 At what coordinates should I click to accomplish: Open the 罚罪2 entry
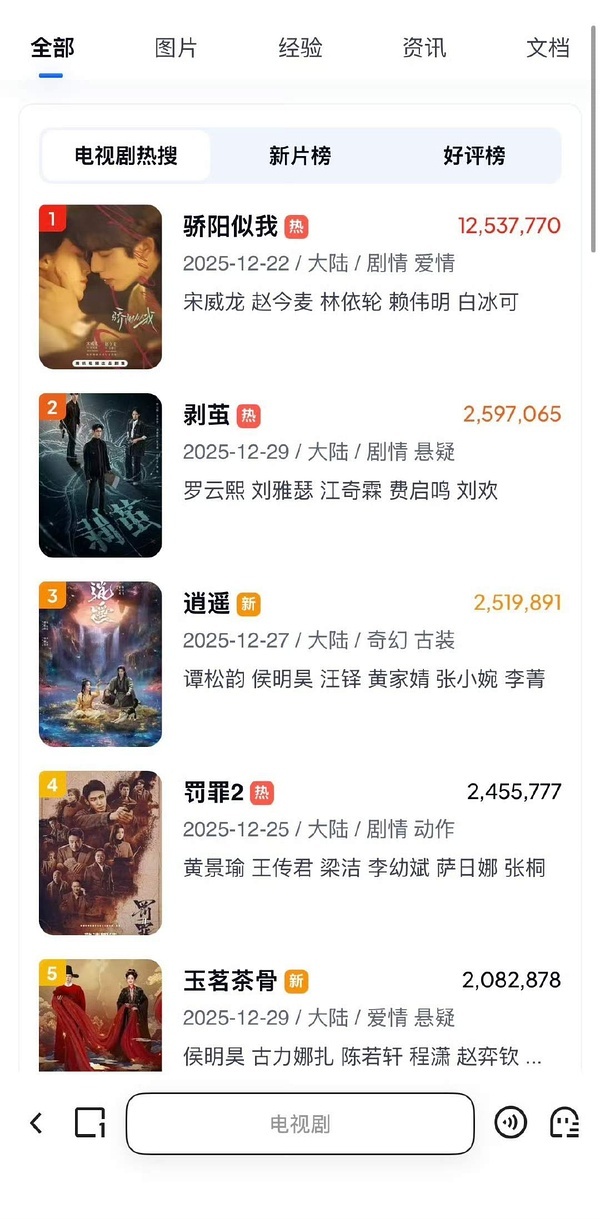[214, 793]
